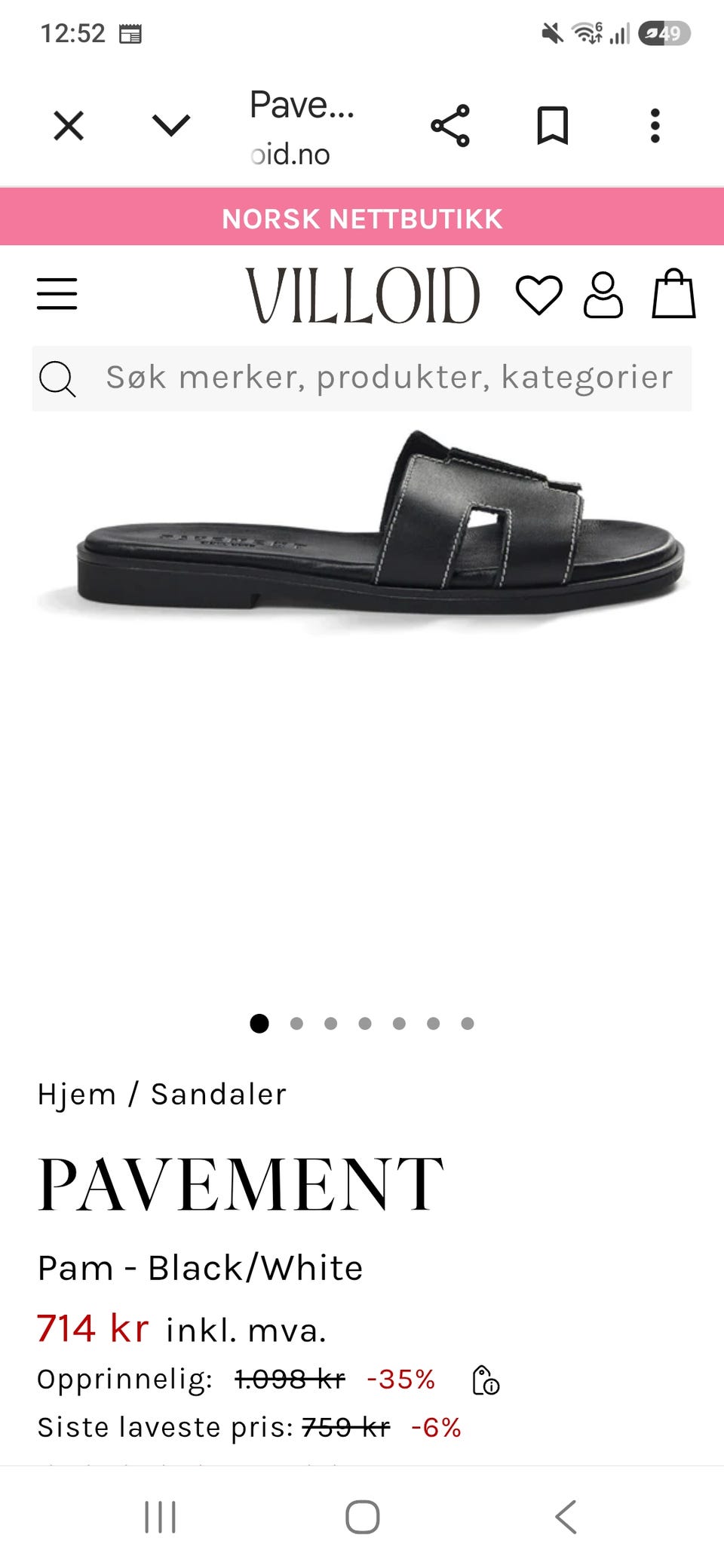This screenshot has height=1568, width=724.
Task: Go to Hjem in the breadcrumb
Action: tap(77, 1095)
